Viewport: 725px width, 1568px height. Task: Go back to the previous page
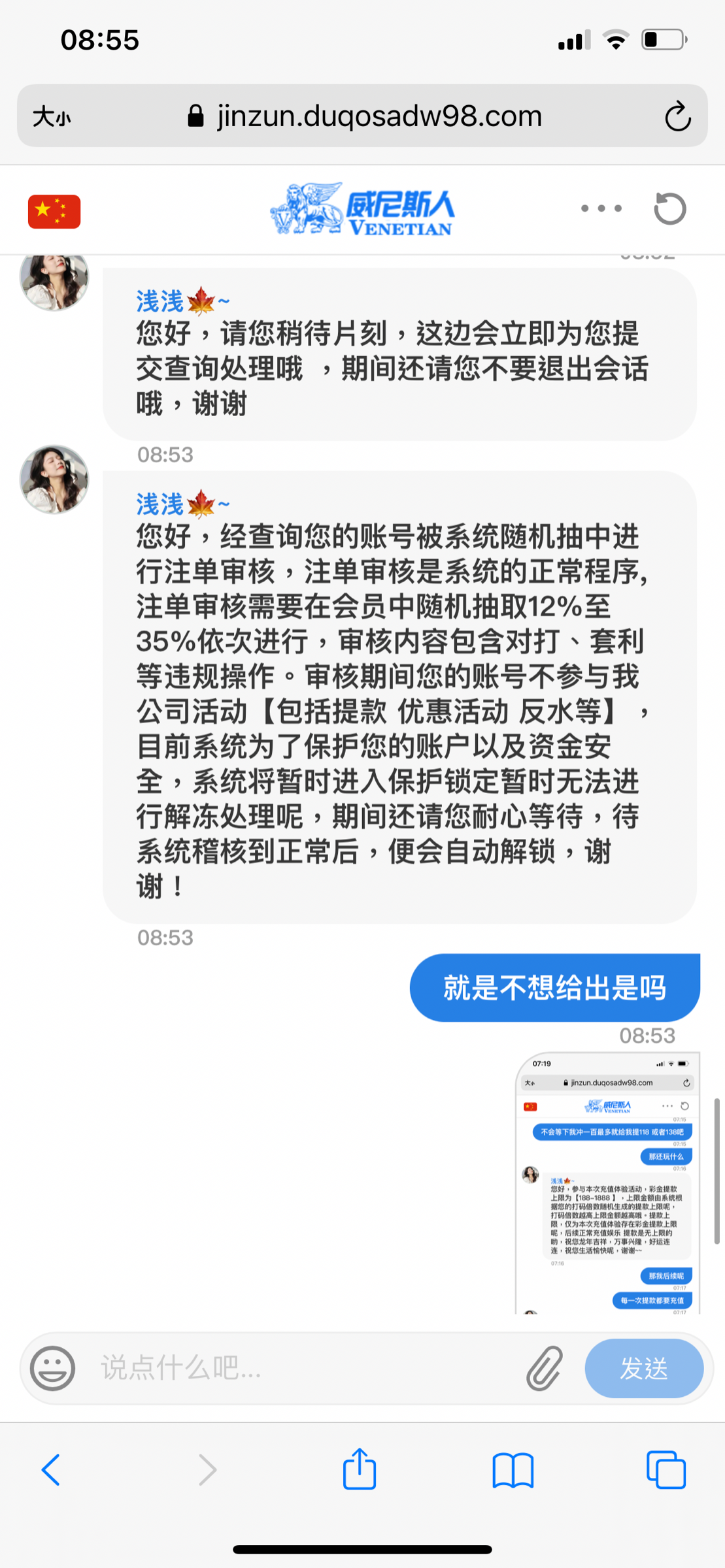51,1470
